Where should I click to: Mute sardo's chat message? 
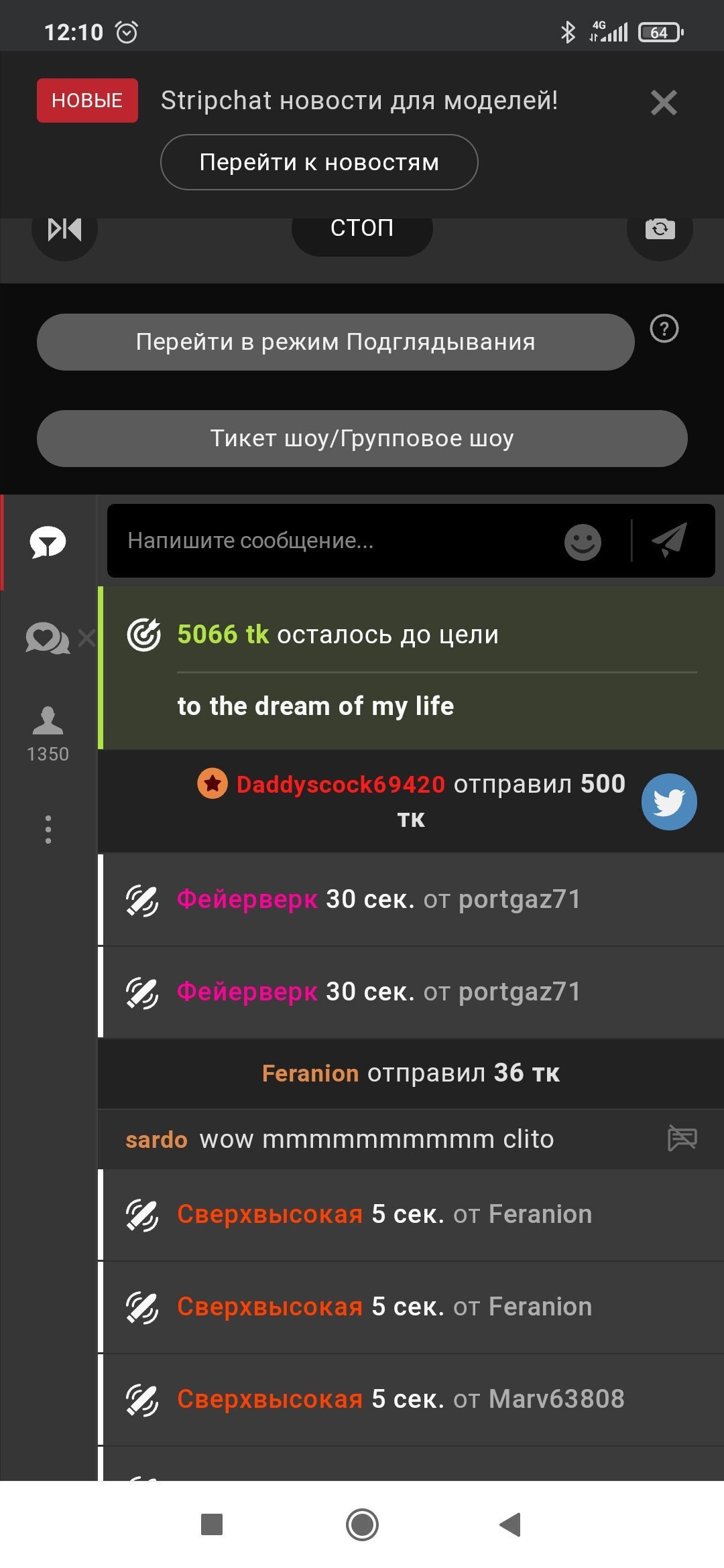(682, 1138)
